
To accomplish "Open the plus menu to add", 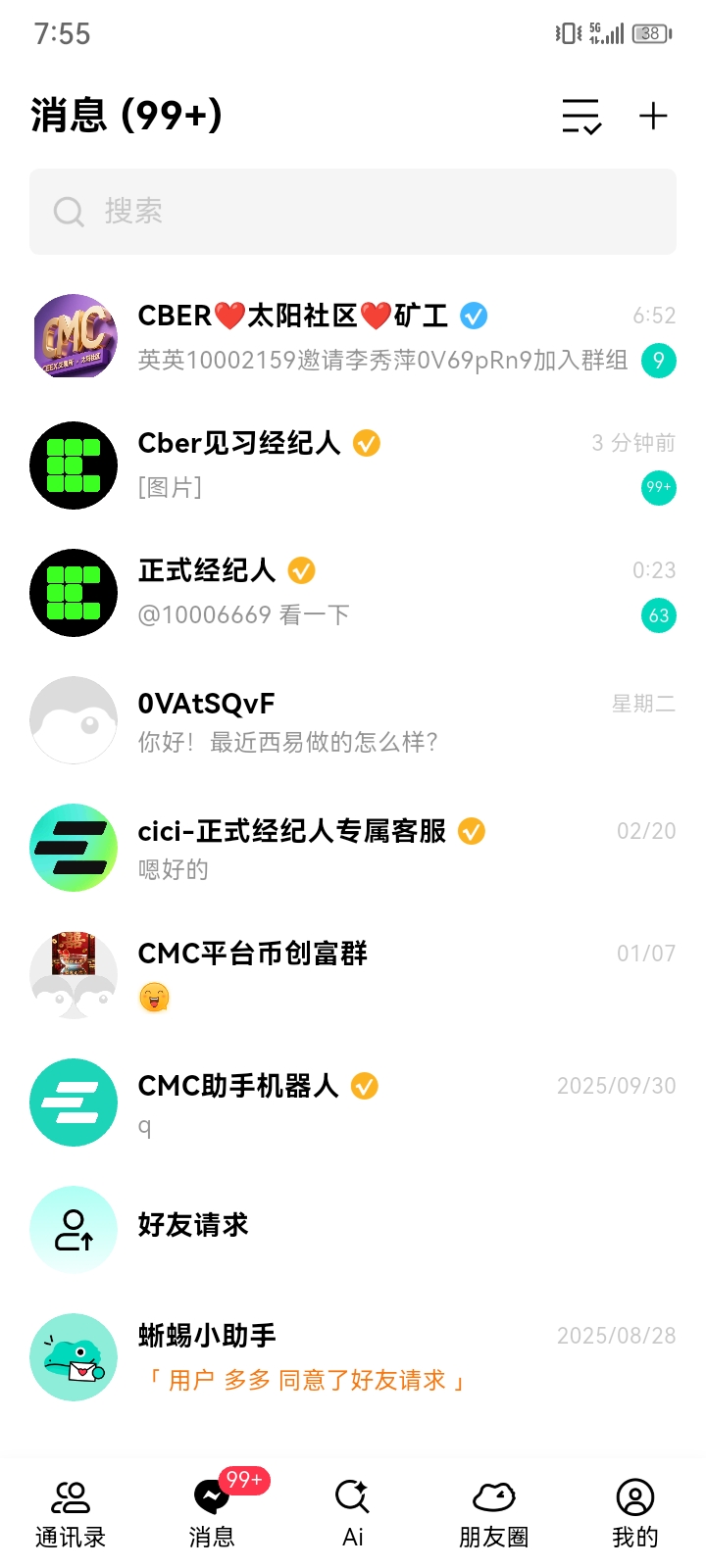I will coord(653,117).
